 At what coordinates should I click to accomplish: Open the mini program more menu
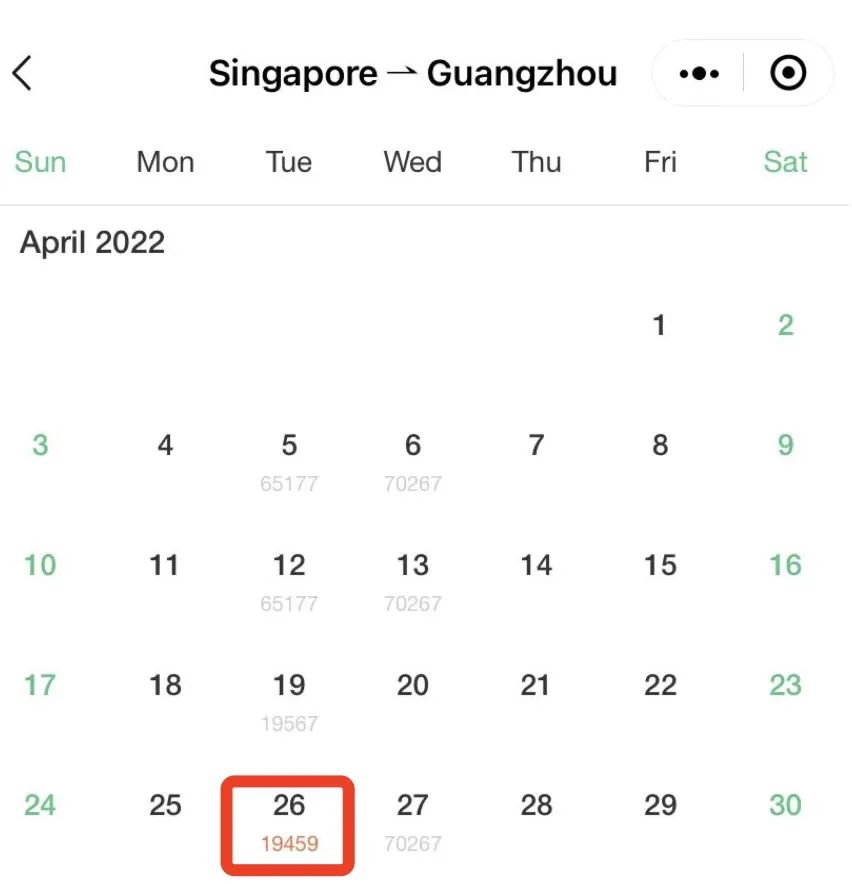[x=699, y=74]
